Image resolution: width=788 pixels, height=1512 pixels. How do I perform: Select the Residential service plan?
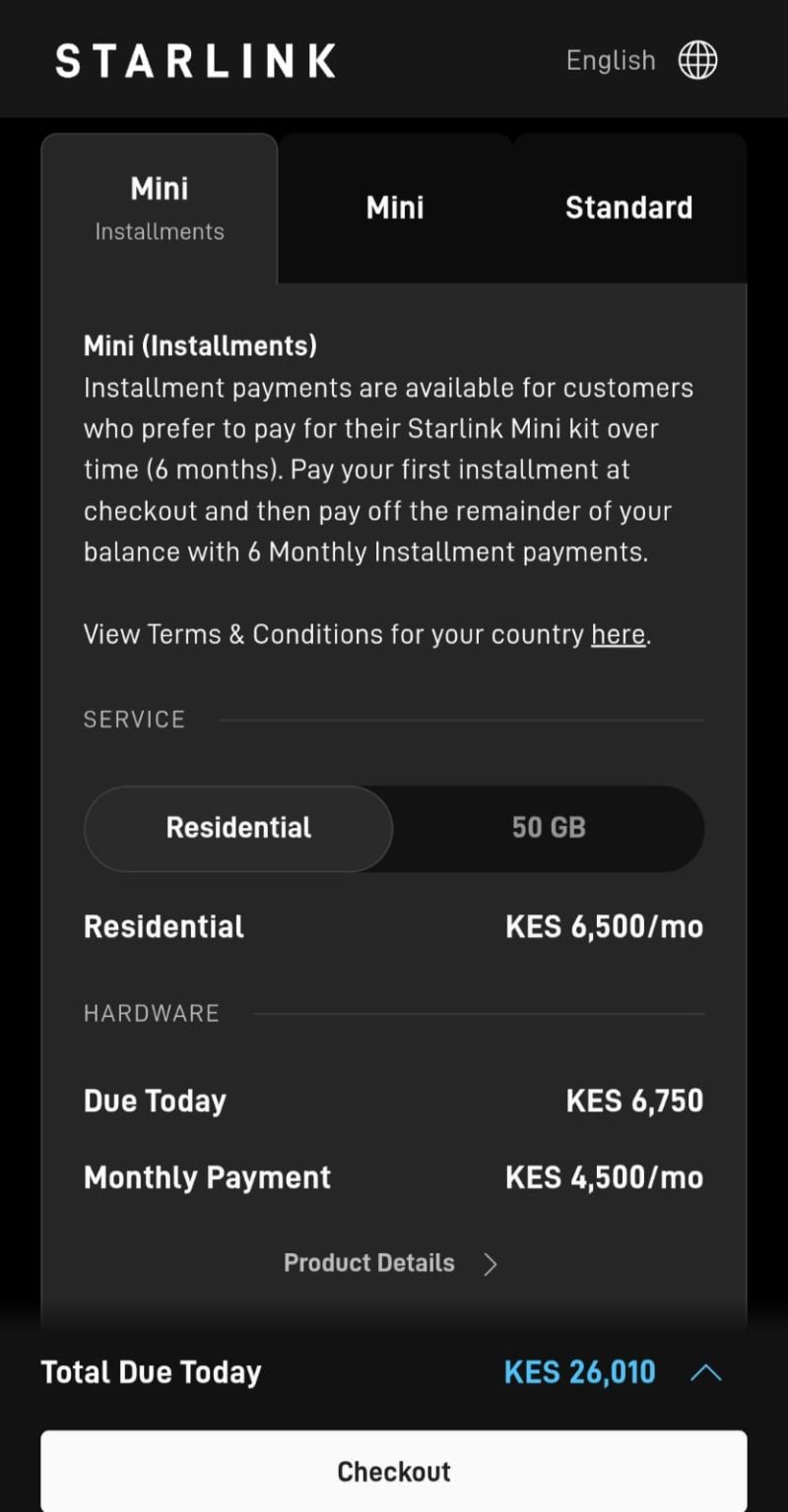coord(238,828)
